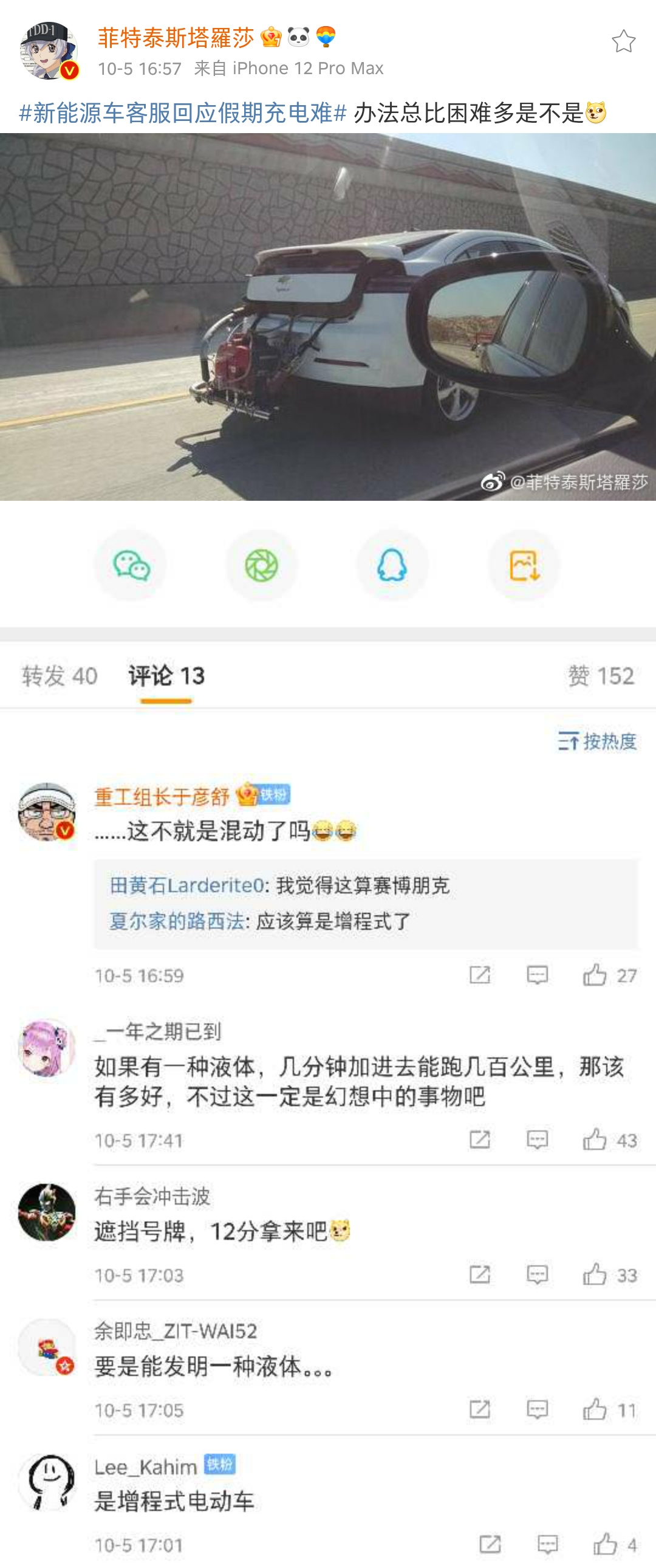Screen dimensions: 656x1568
Task: Like 重工组长于彦舒's comment
Action: click(595, 975)
